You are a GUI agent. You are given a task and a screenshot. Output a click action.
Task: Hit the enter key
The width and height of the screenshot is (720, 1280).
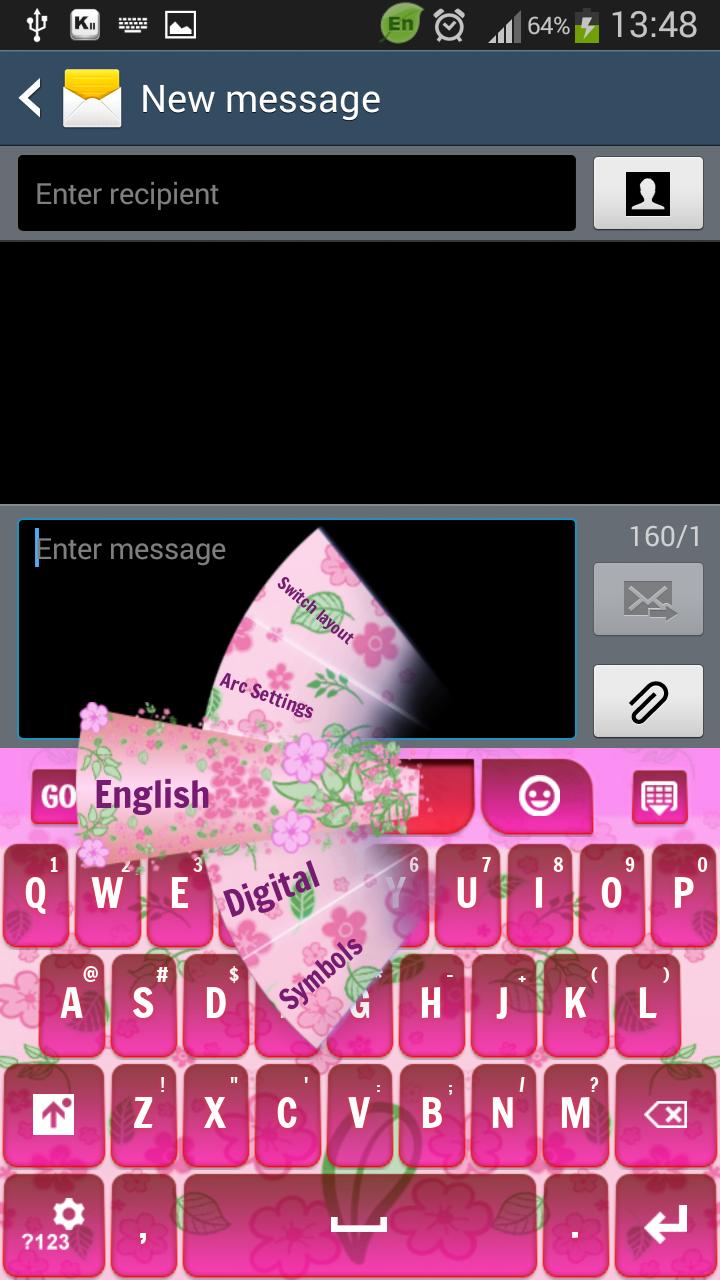tap(665, 1225)
